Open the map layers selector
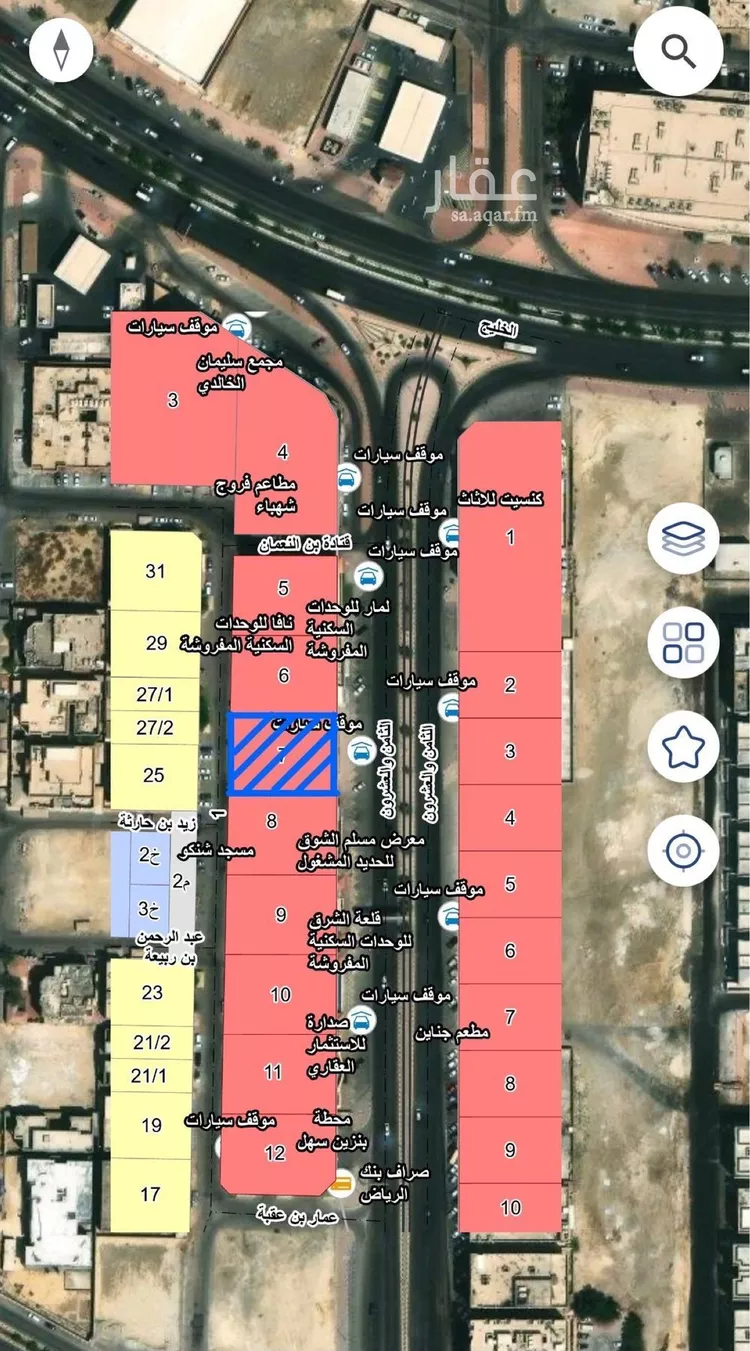Image resolution: width=750 pixels, height=1351 pixels. 683,538
